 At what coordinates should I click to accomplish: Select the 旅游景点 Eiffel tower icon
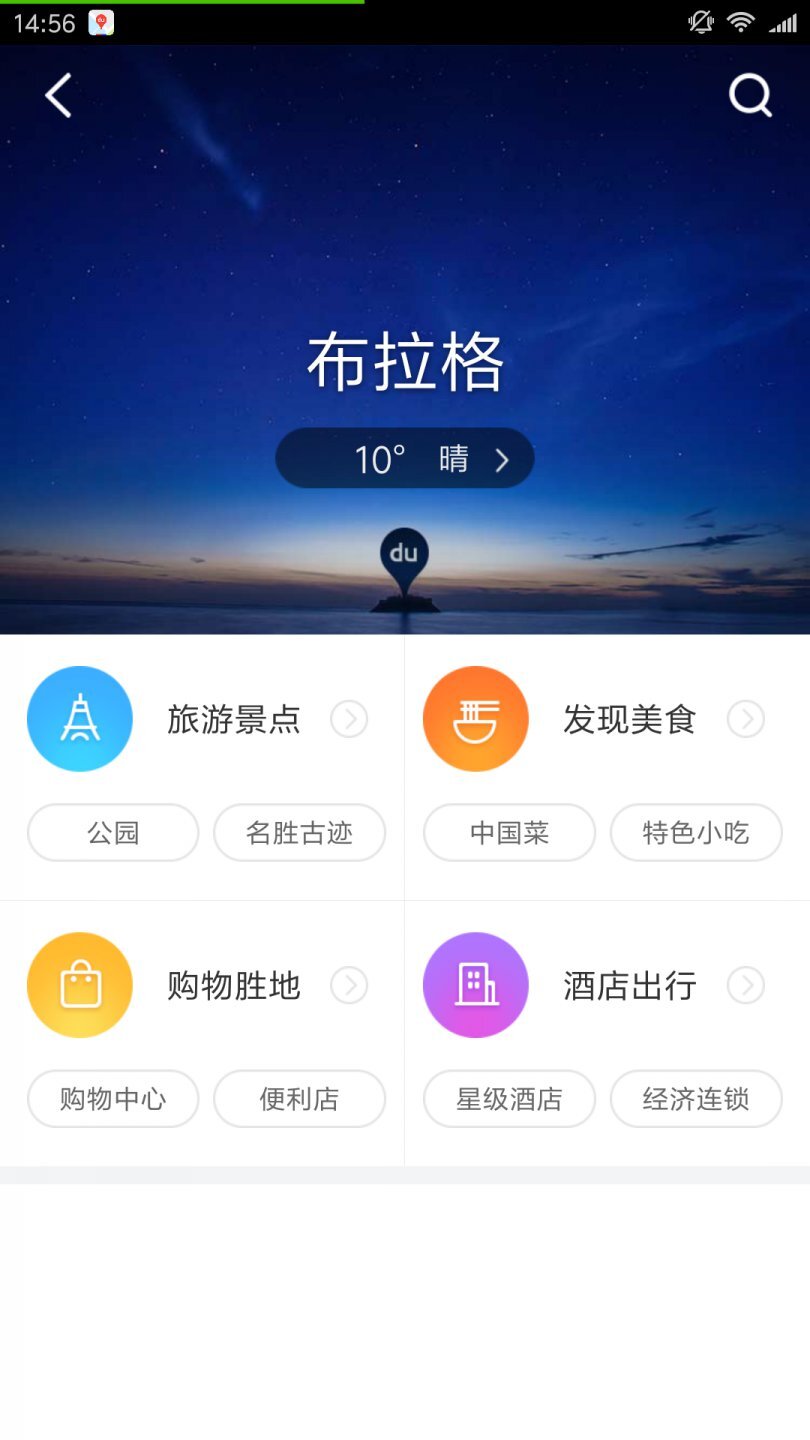(x=80, y=718)
